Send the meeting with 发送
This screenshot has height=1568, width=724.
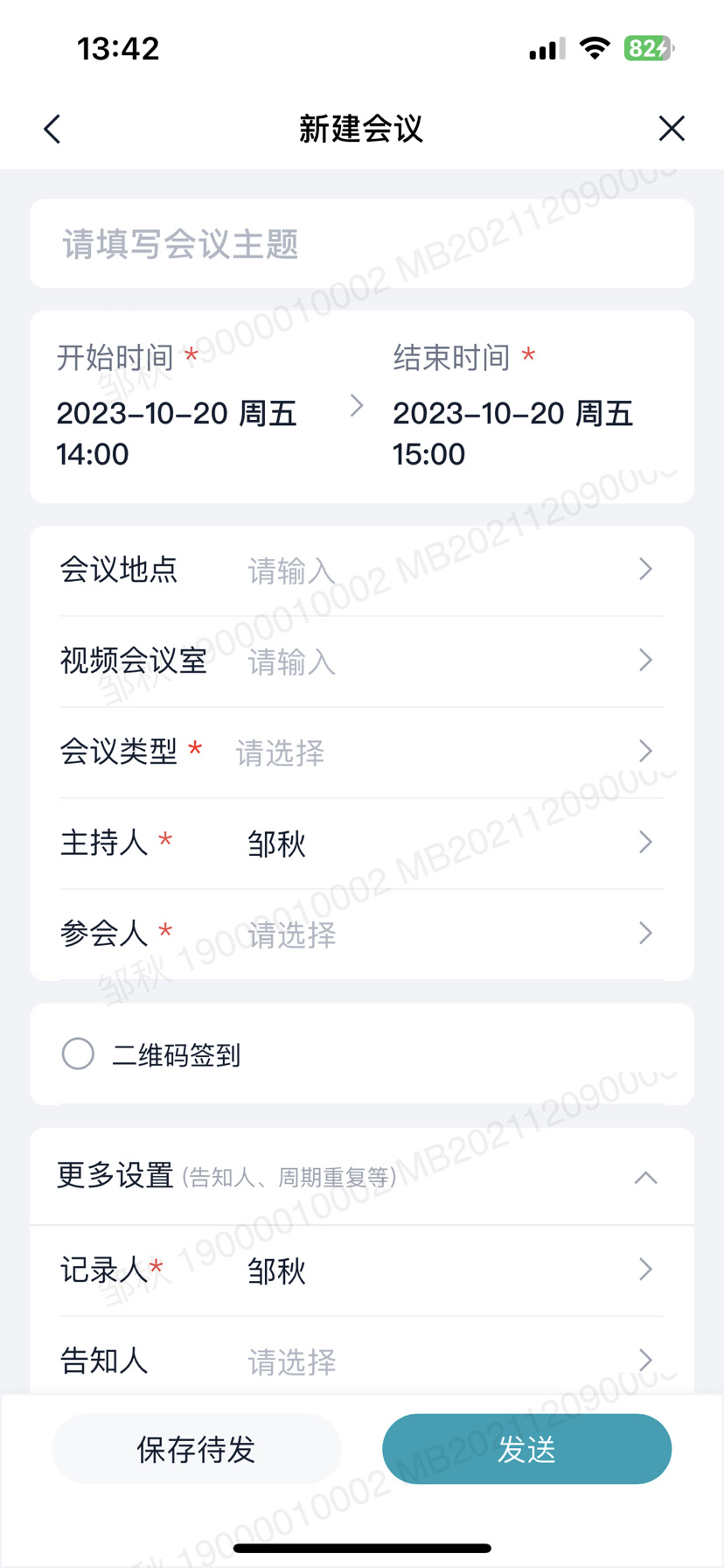pyautogui.click(x=527, y=1449)
